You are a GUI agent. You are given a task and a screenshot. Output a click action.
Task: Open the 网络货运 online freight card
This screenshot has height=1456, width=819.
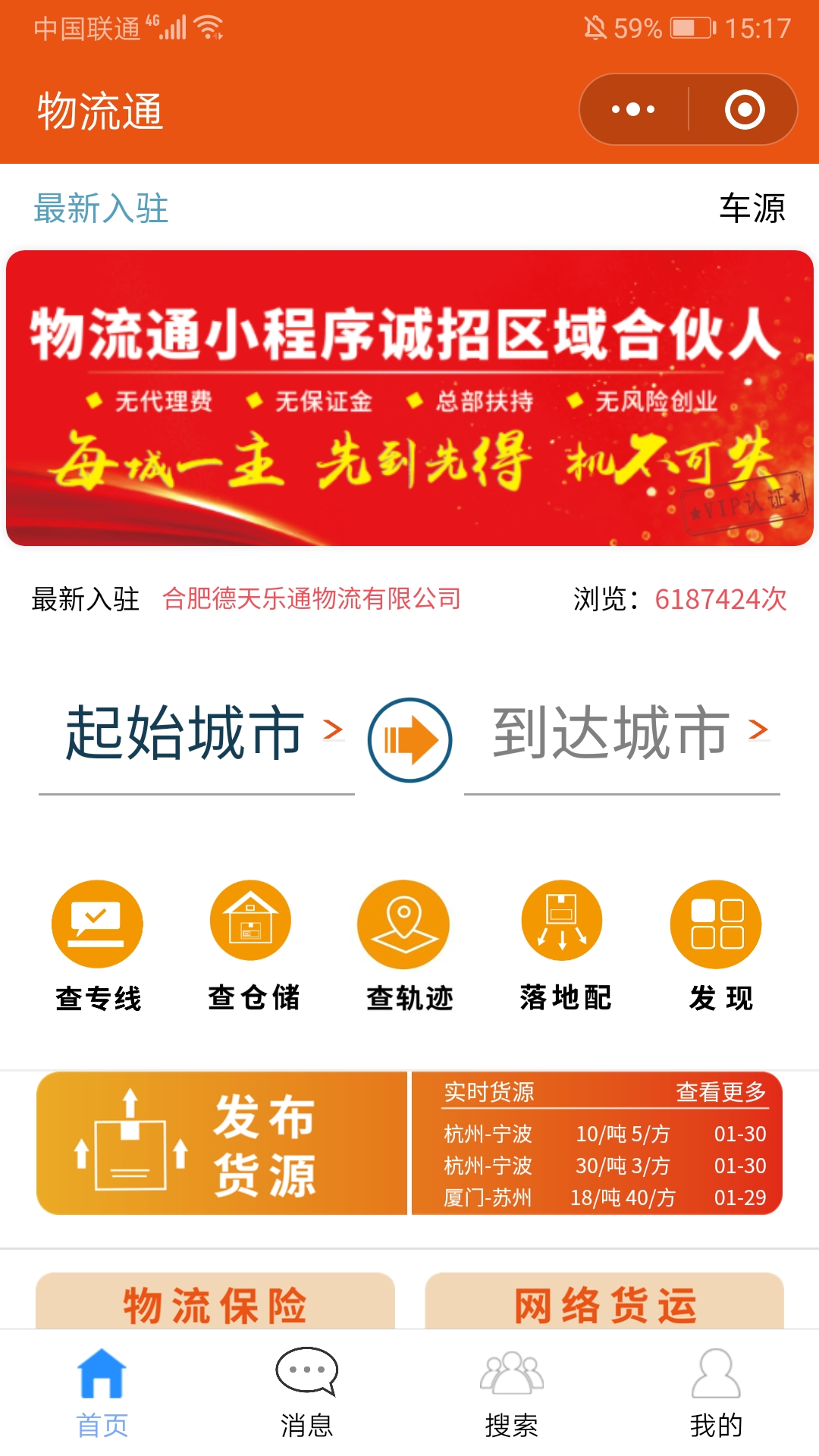pos(604,1303)
